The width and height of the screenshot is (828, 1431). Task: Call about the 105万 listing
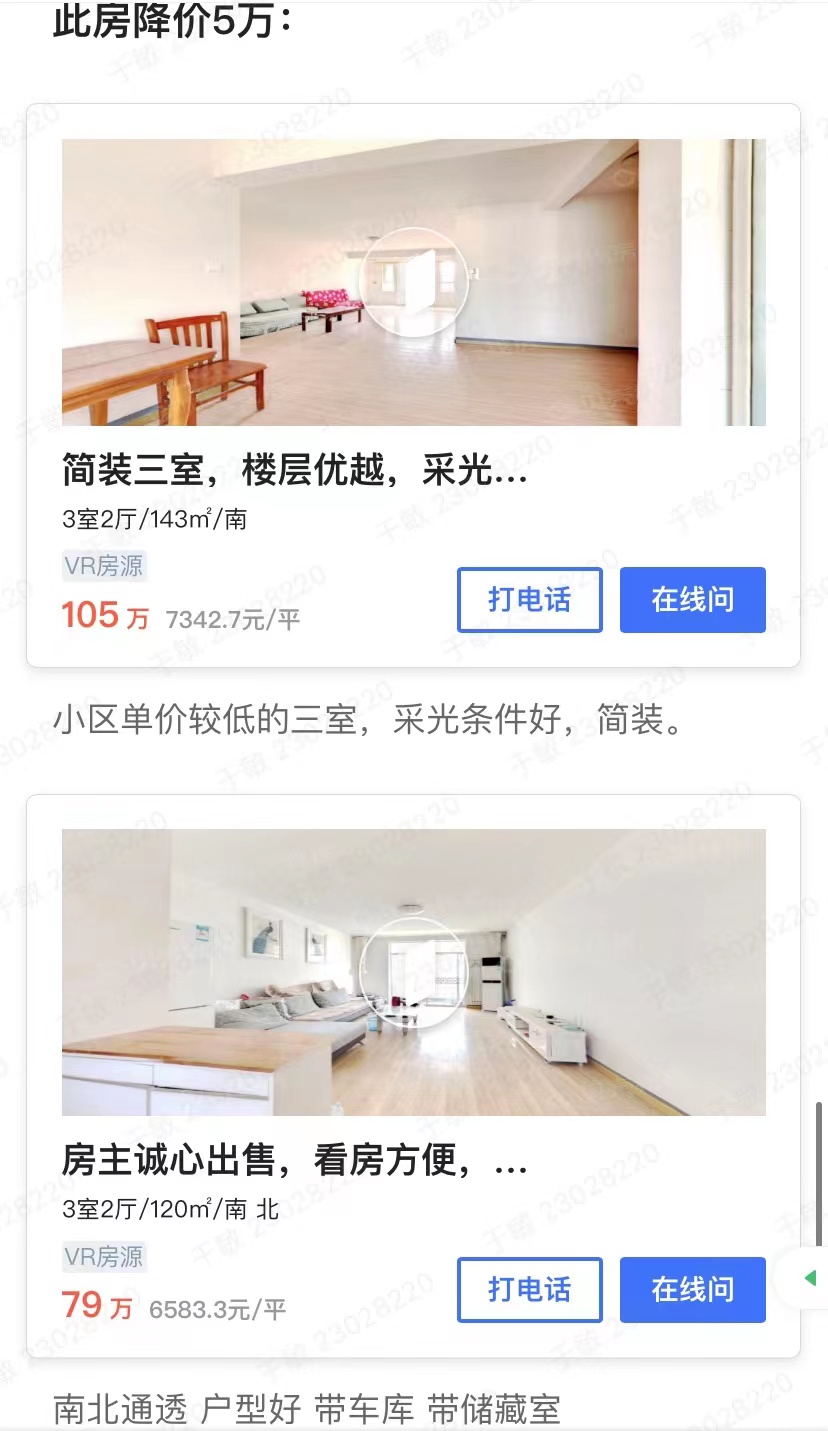(x=529, y=600)
